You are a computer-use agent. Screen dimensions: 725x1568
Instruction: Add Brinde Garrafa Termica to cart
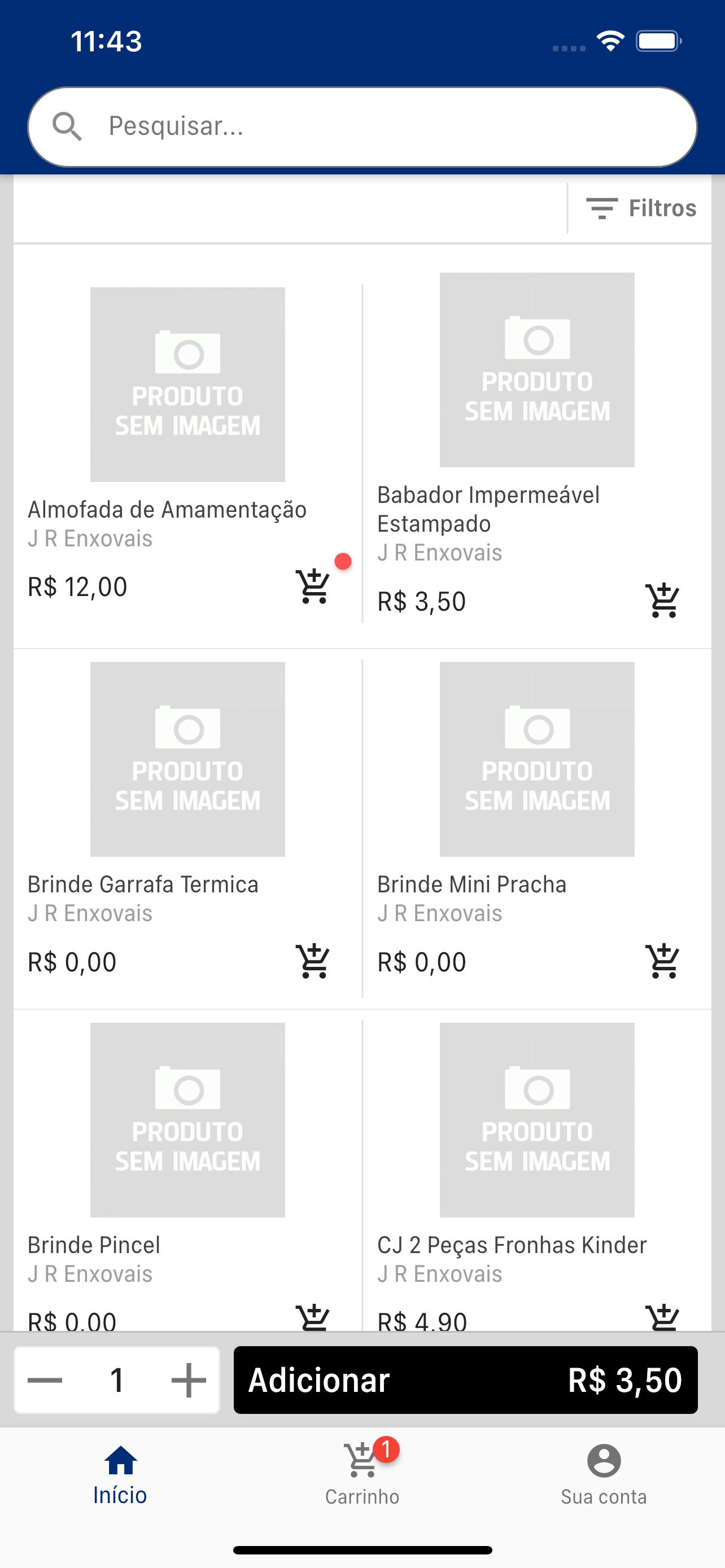click(x=313, y=962)
